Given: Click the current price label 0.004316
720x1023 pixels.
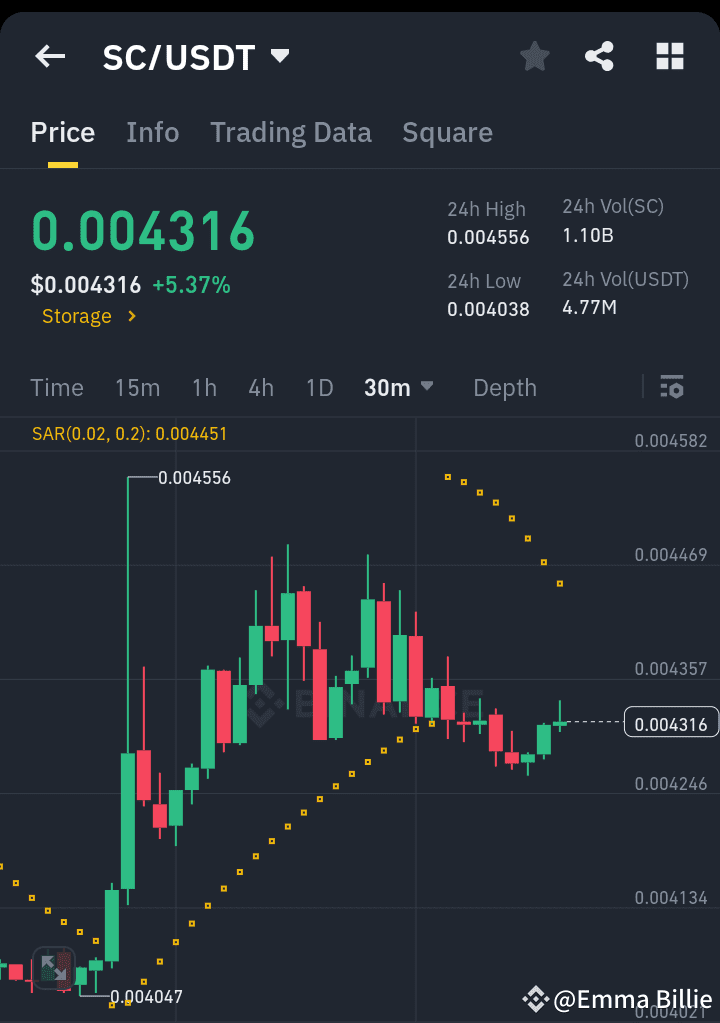Looking at the screenshot, I should click(x=671, y=722).
